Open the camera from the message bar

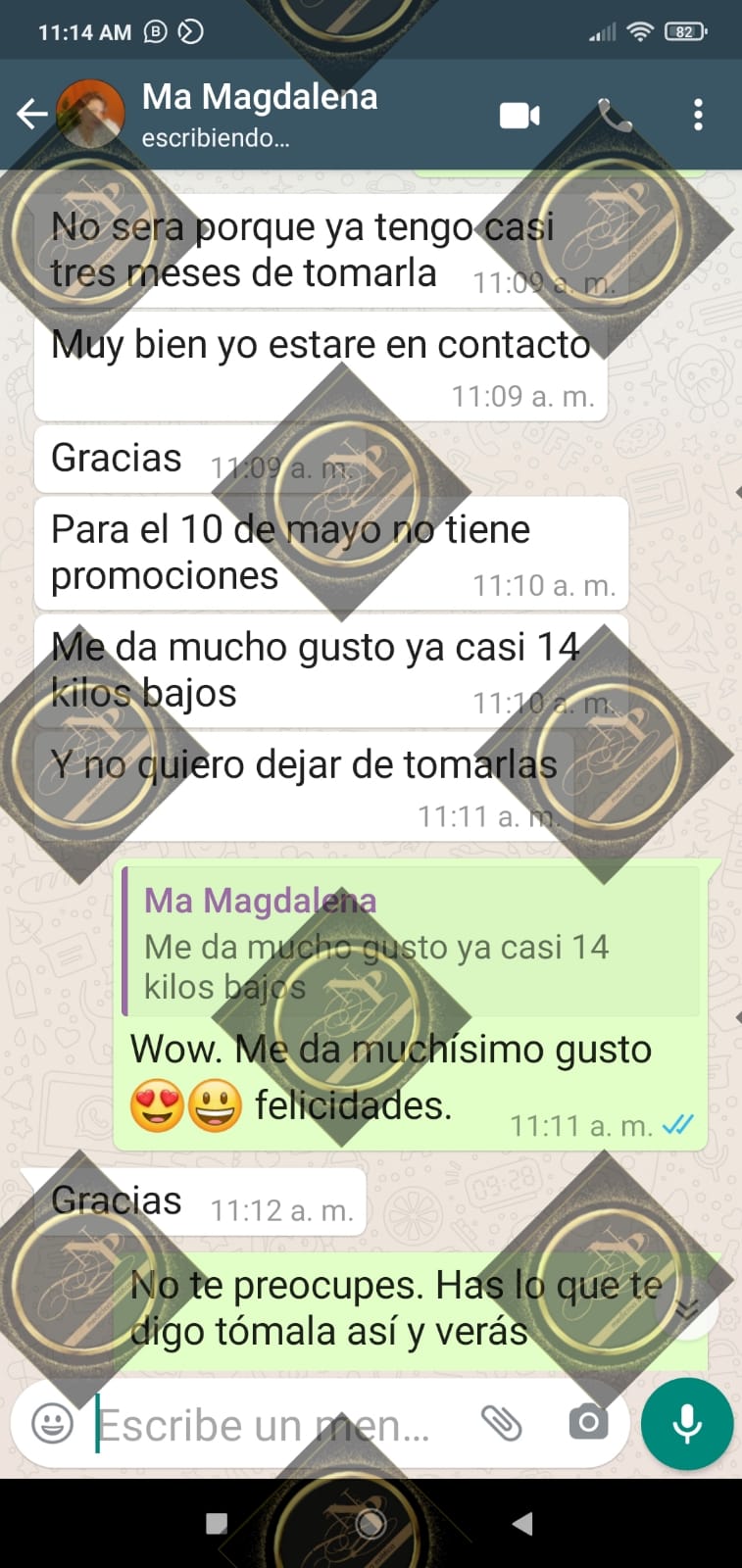pos(588,1422)
